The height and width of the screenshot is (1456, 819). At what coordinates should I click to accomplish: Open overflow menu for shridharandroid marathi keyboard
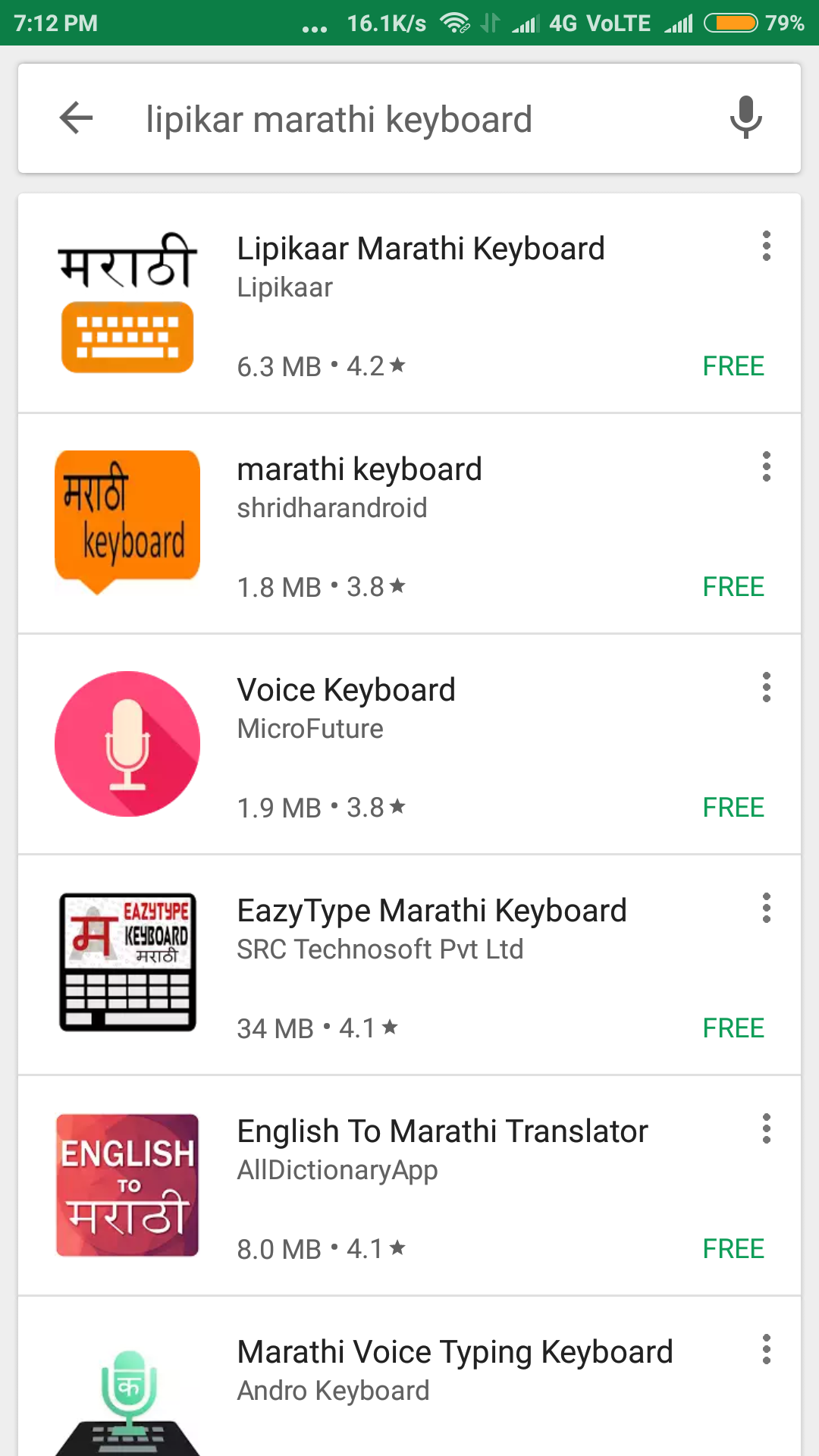pos(767,466)
